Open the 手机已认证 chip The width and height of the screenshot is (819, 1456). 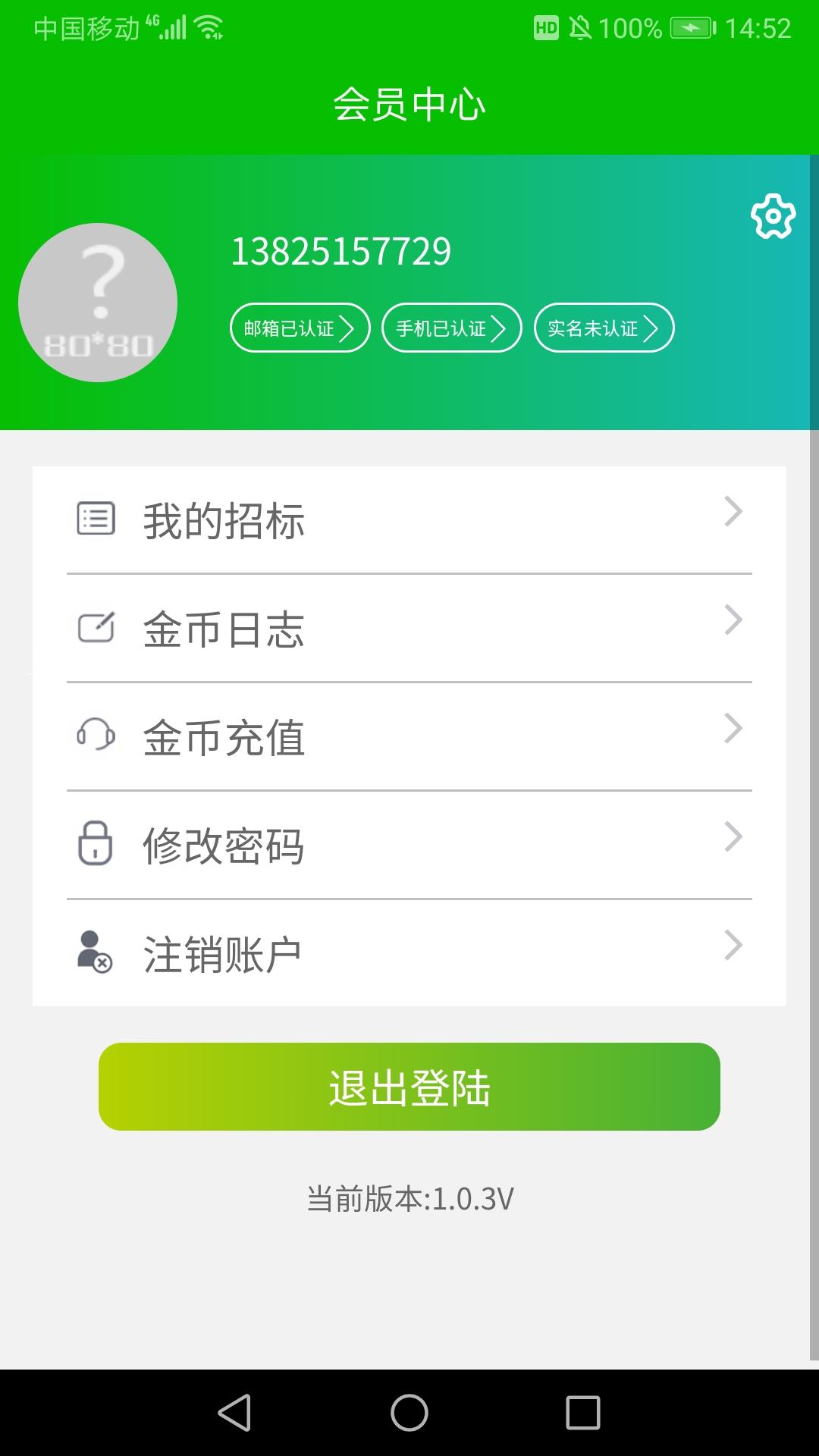coord(452,328)
